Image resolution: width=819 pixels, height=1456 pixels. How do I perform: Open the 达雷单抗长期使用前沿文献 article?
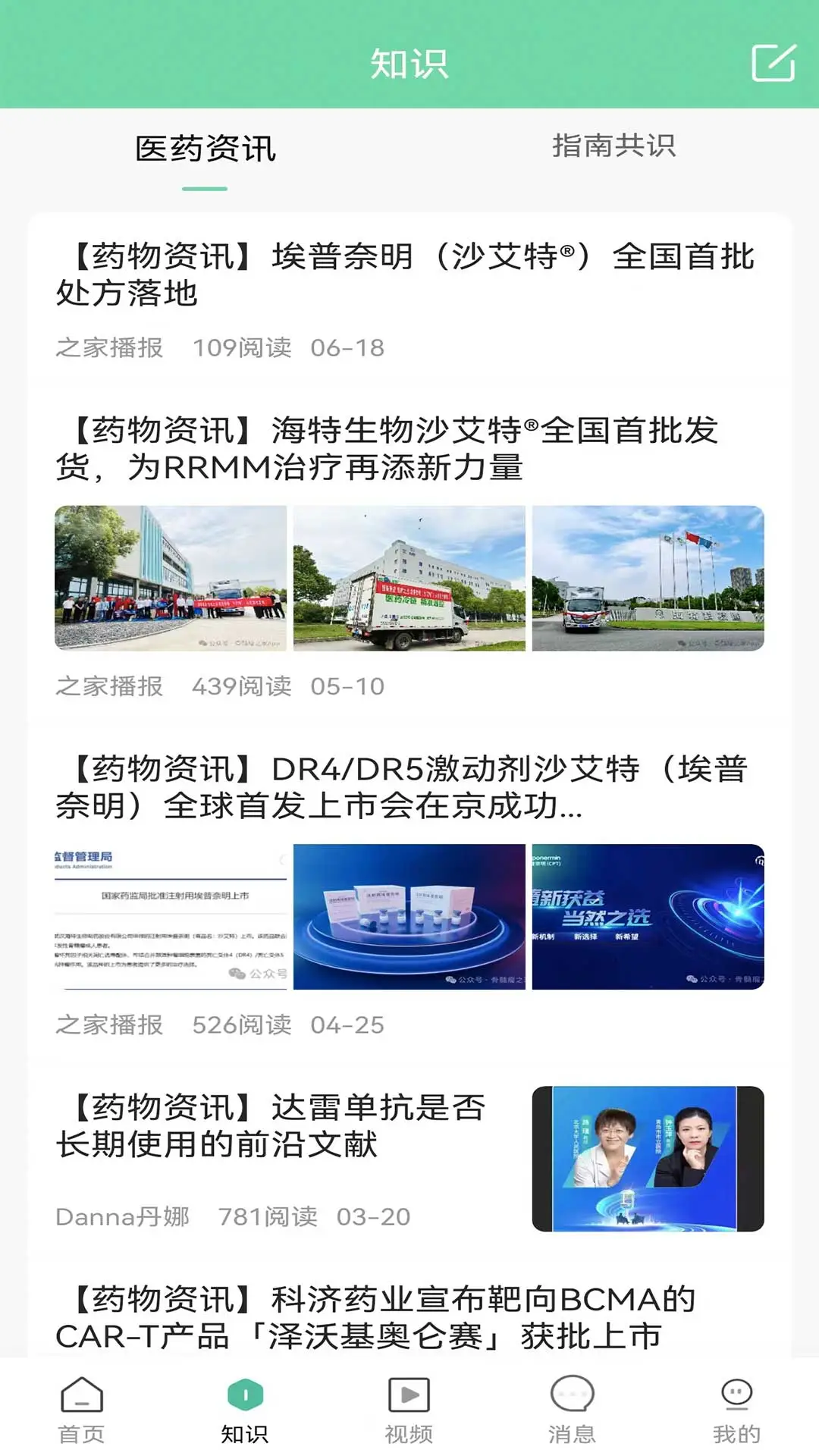coord(273,1134)
